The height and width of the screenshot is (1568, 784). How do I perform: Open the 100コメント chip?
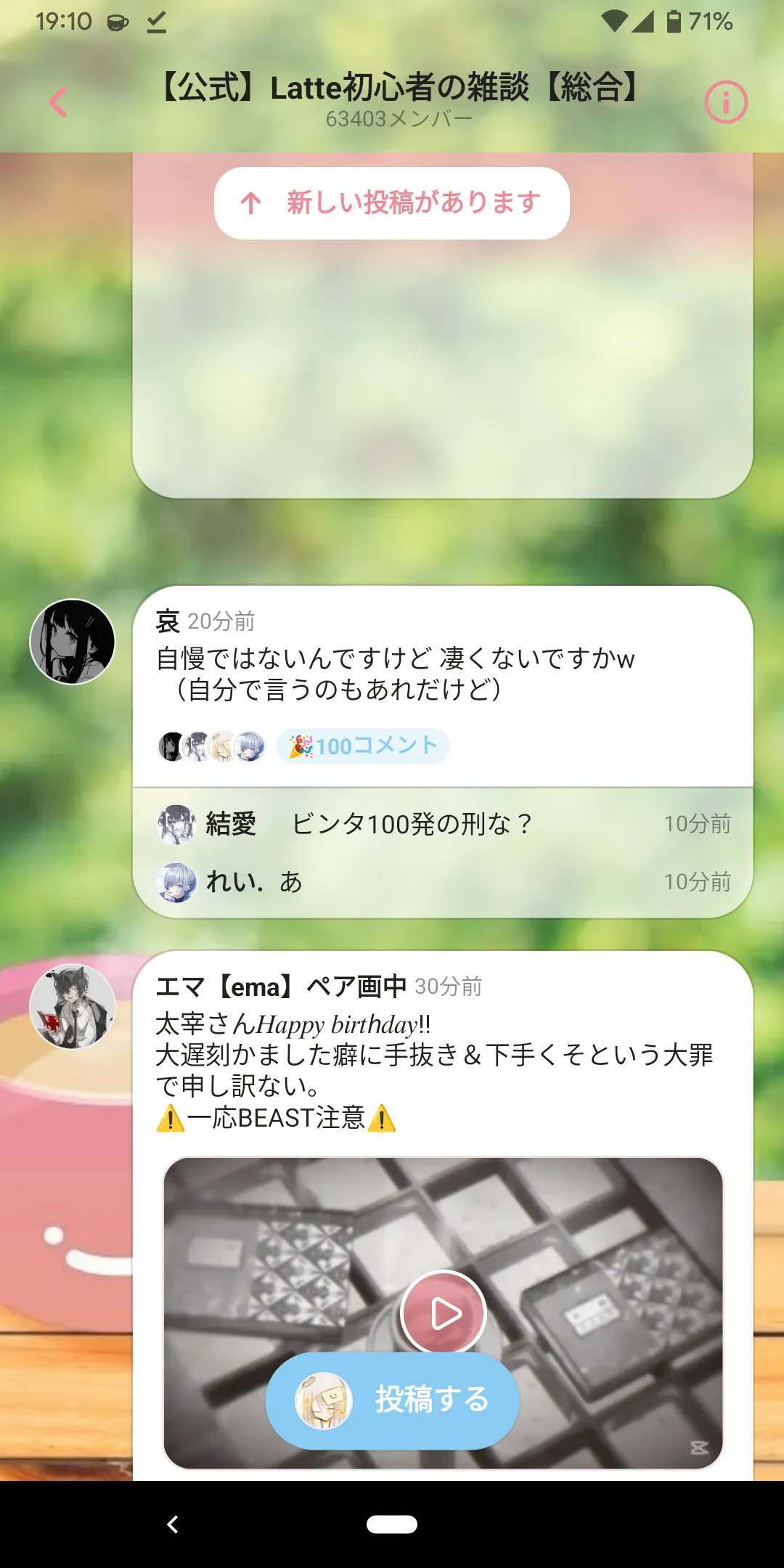click(x=363, y=746)
